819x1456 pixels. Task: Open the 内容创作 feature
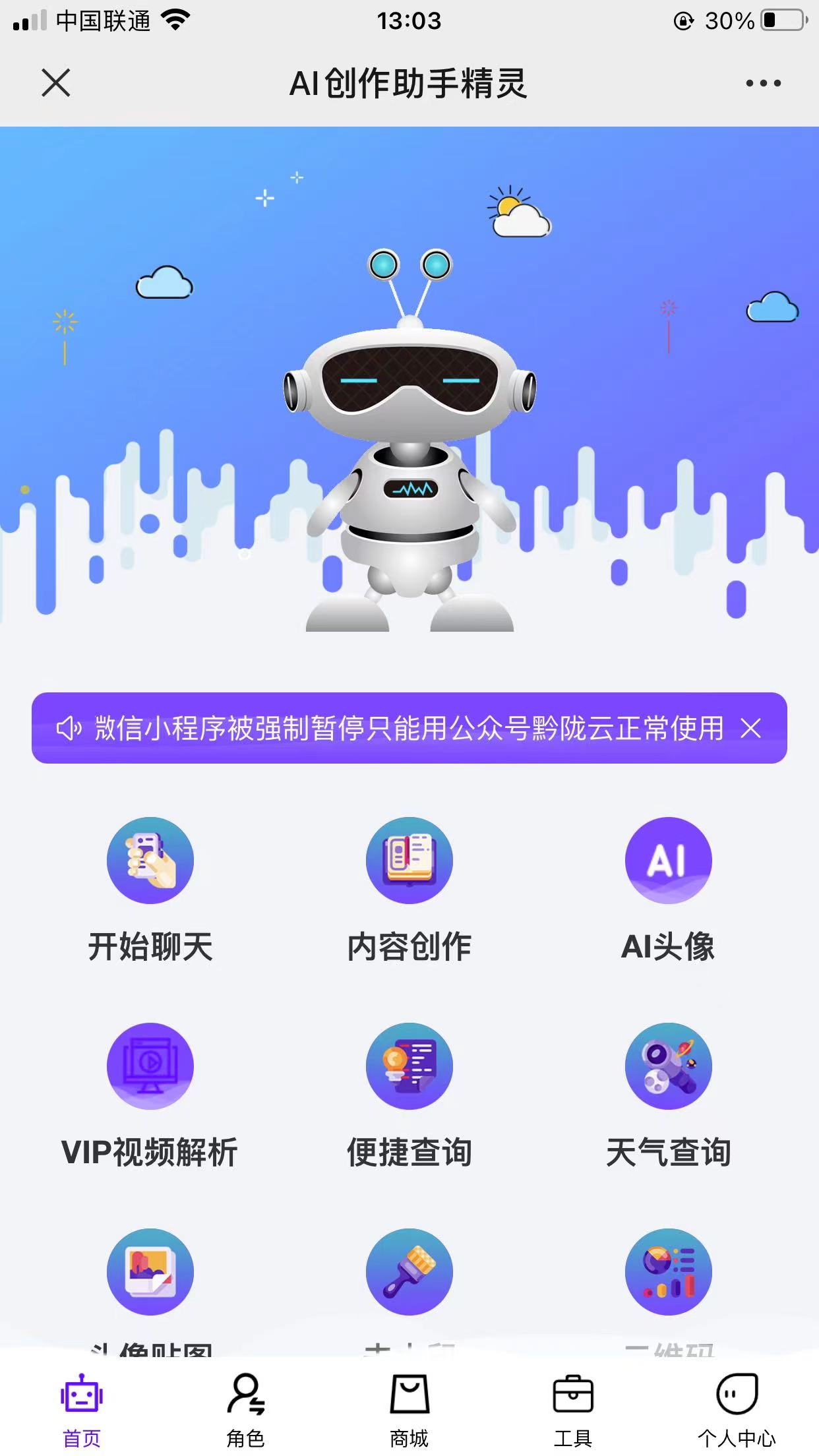click(x=409, y=861)
